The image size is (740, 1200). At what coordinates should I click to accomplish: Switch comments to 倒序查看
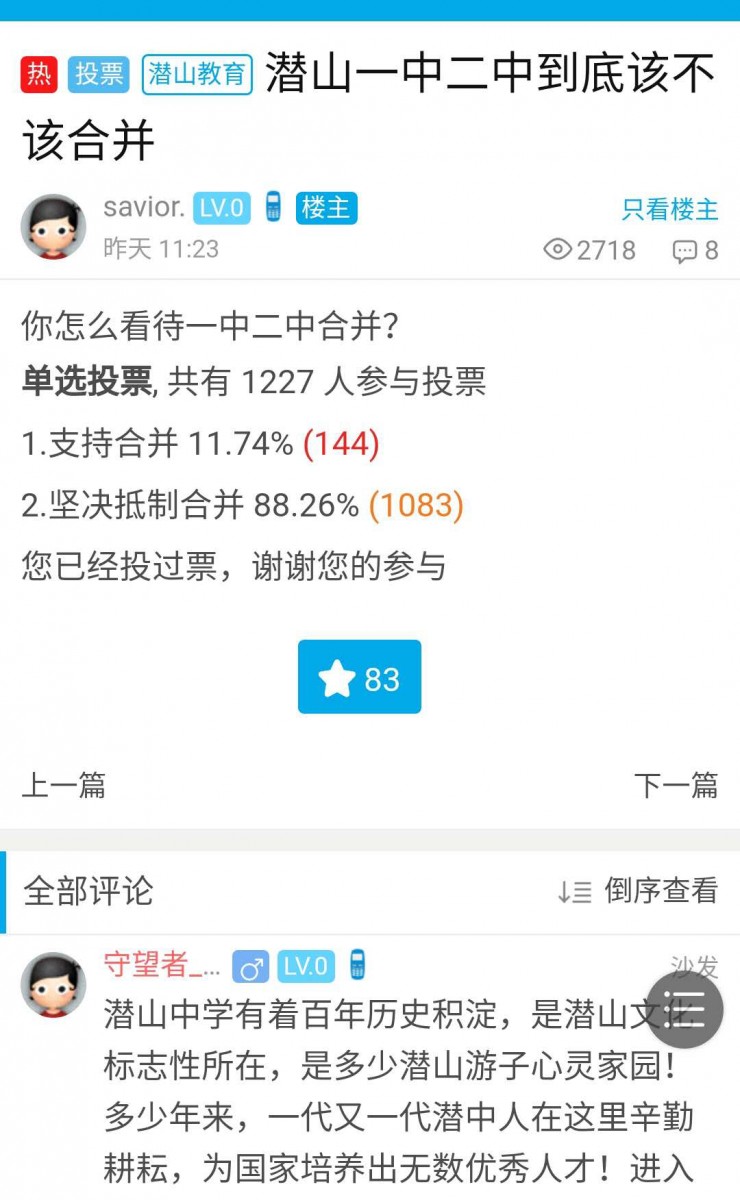(x=638, y=890)
